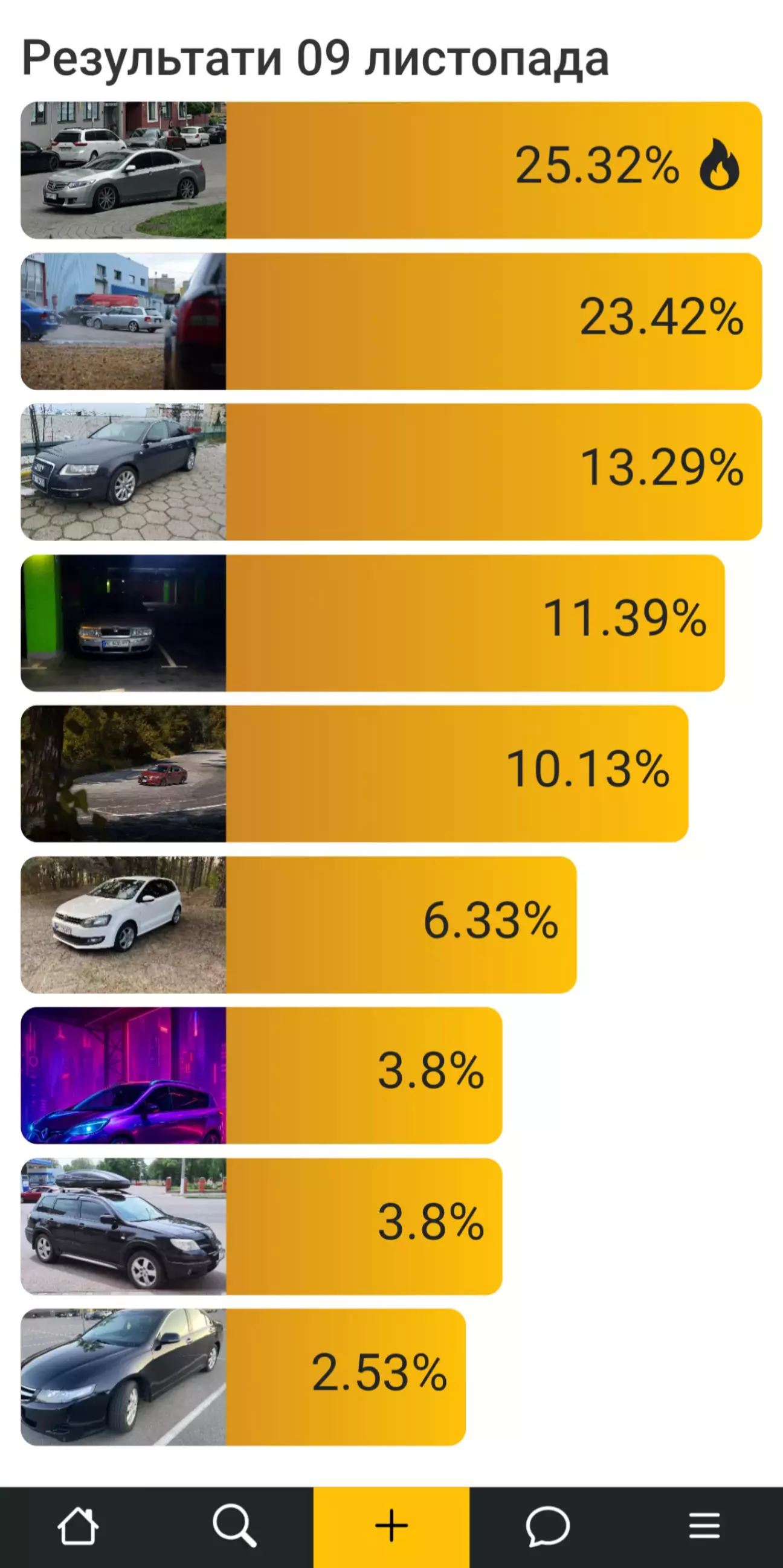
Task: Open the winning car with 25.32%
Action: [x=391, y=170]
